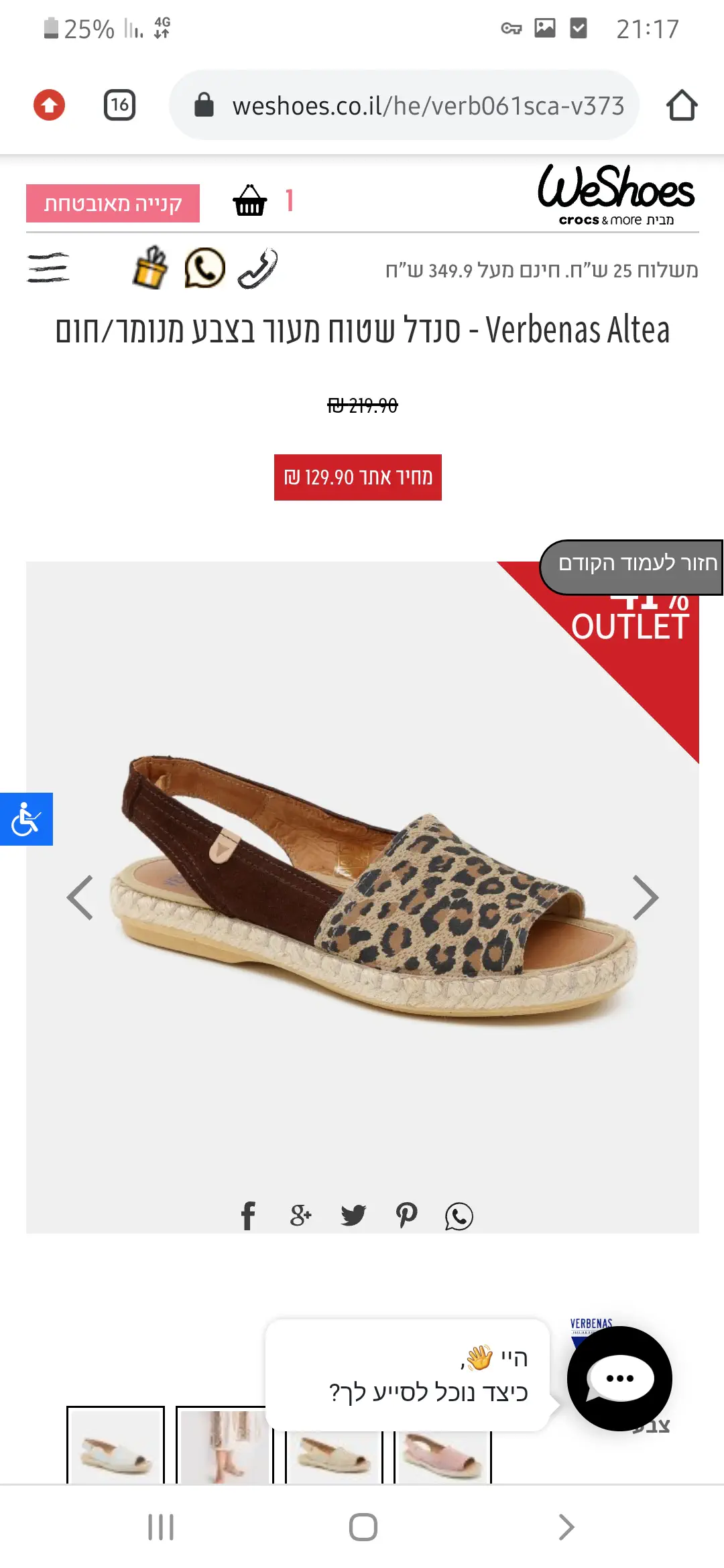Open the shopping basket
Screen dimensions: 724x1568
click(249, 200)
